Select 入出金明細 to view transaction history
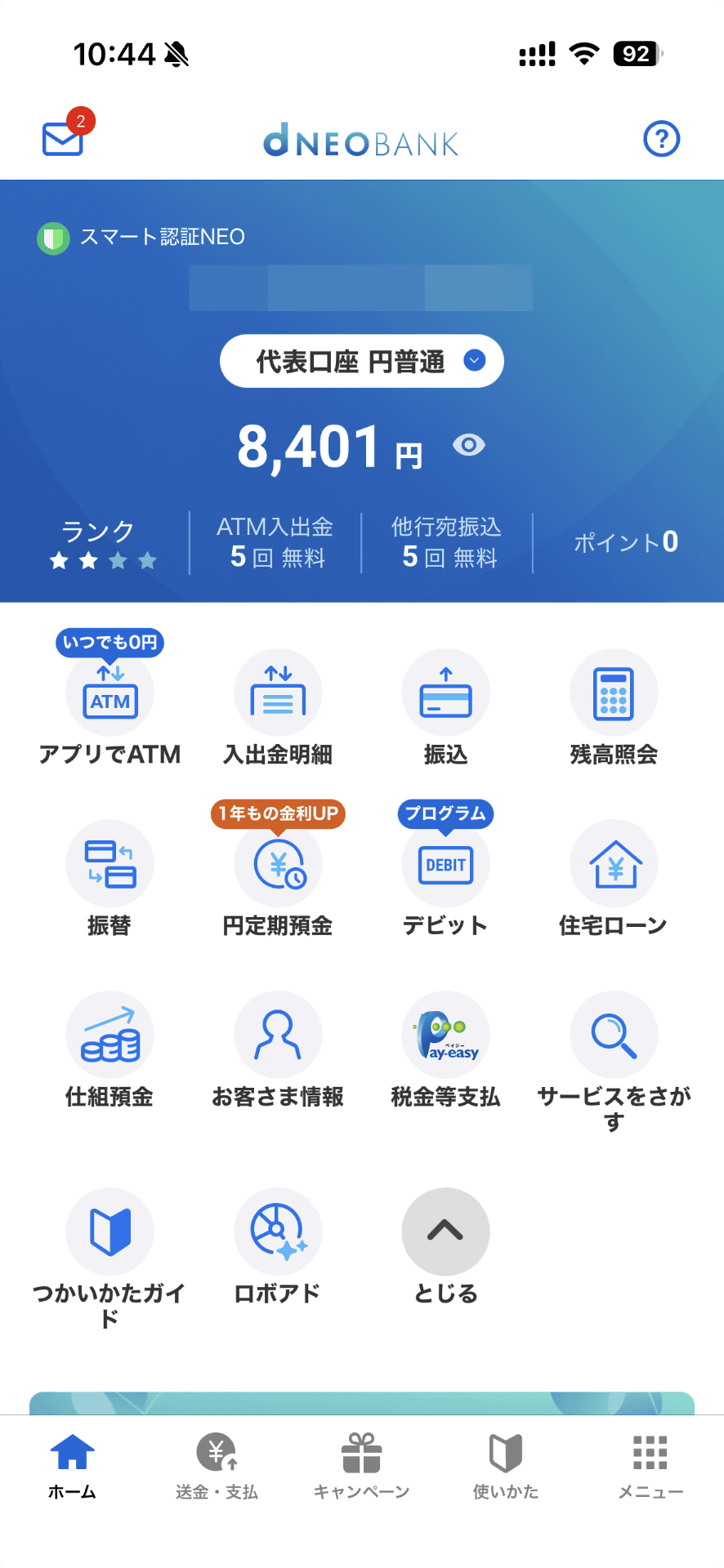 tap(278, 692)
